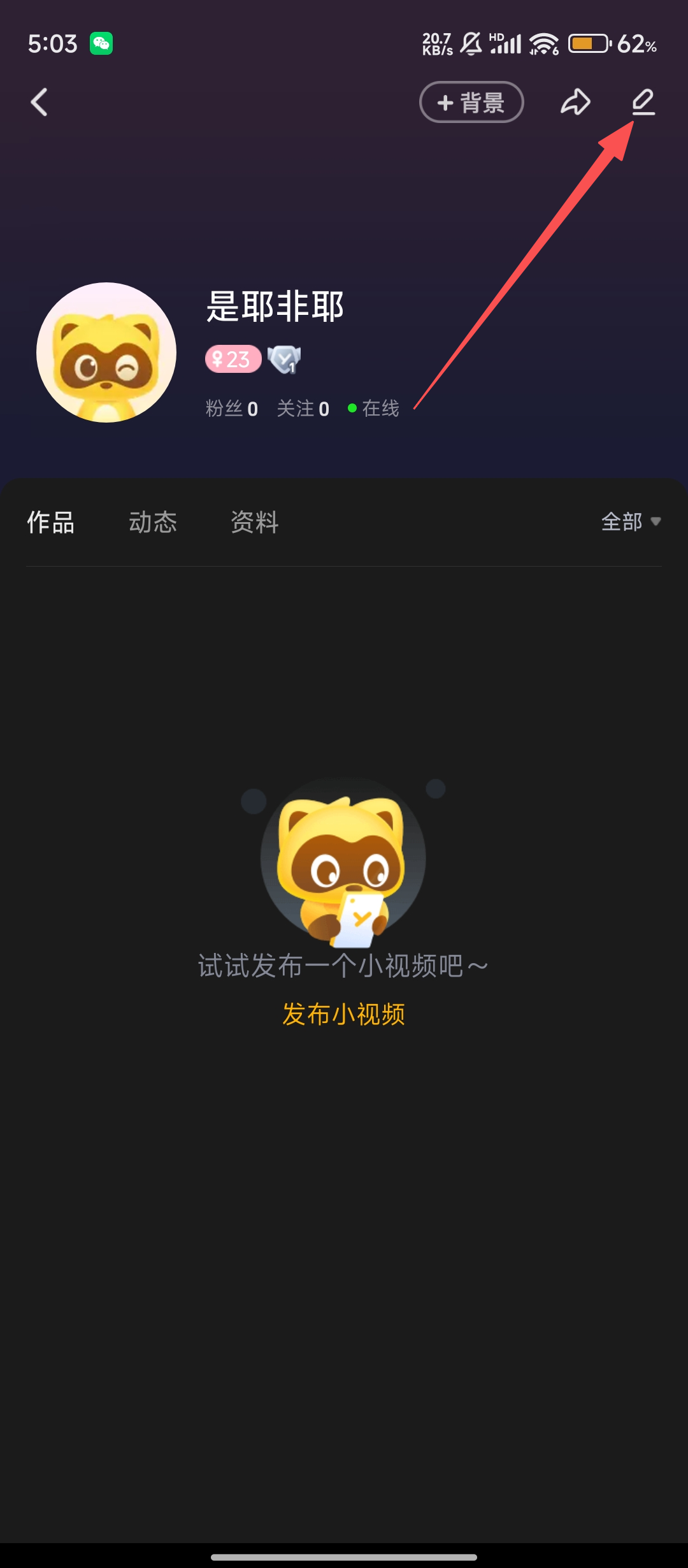View the 关注 following list
688x1568 pixels.
point(303,409)
